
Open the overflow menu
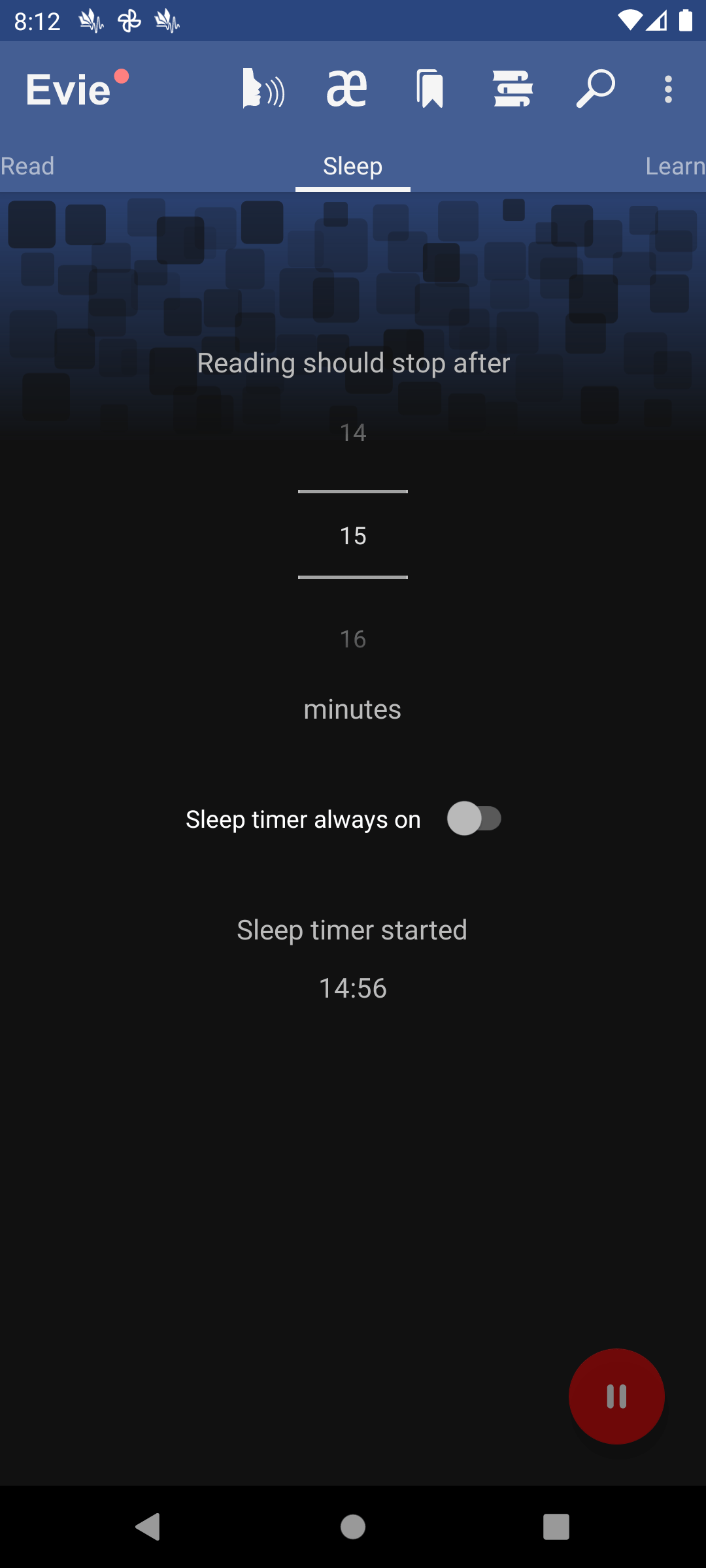click(667, 89)
